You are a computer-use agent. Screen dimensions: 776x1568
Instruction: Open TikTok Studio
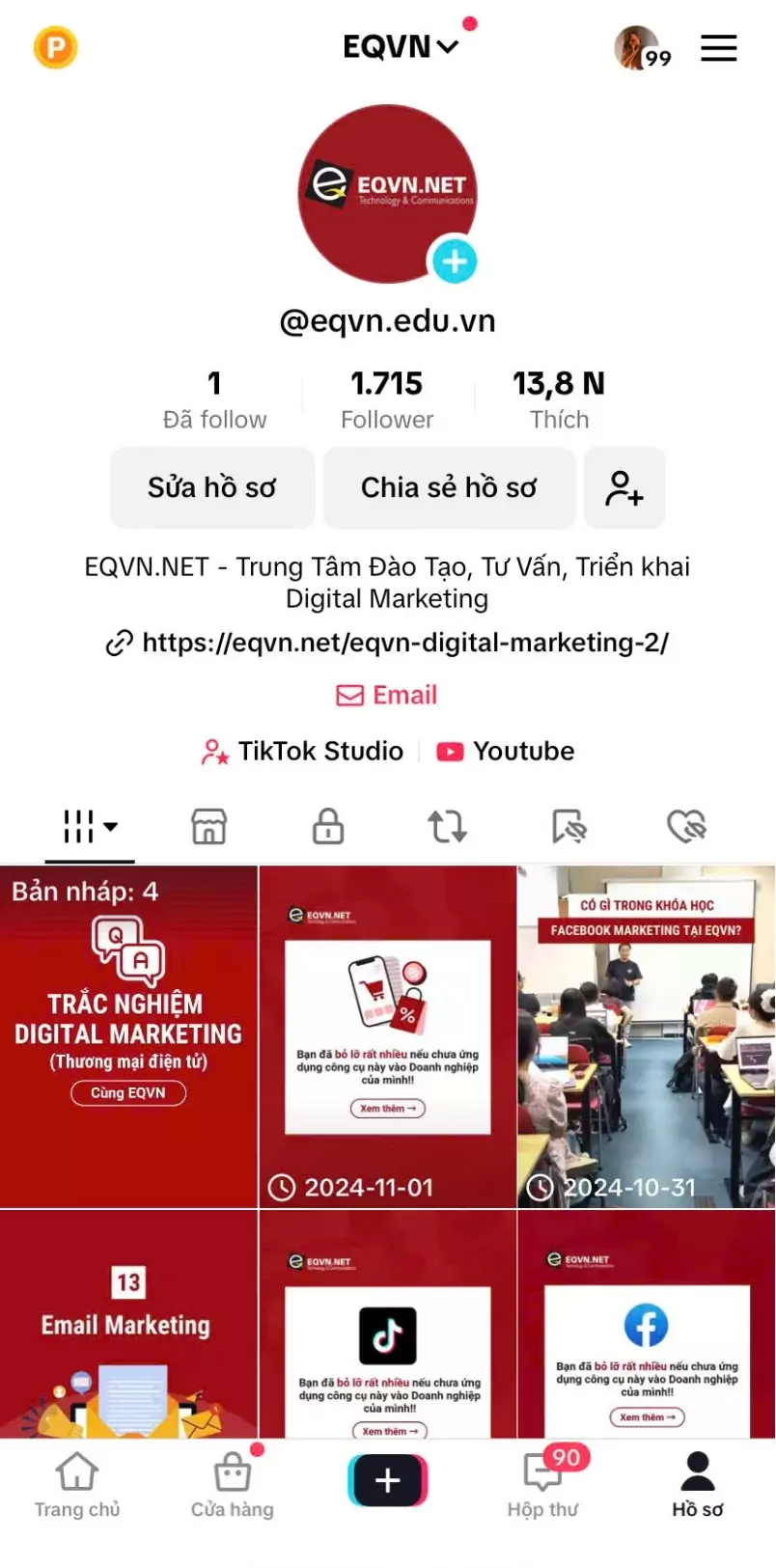303,751
